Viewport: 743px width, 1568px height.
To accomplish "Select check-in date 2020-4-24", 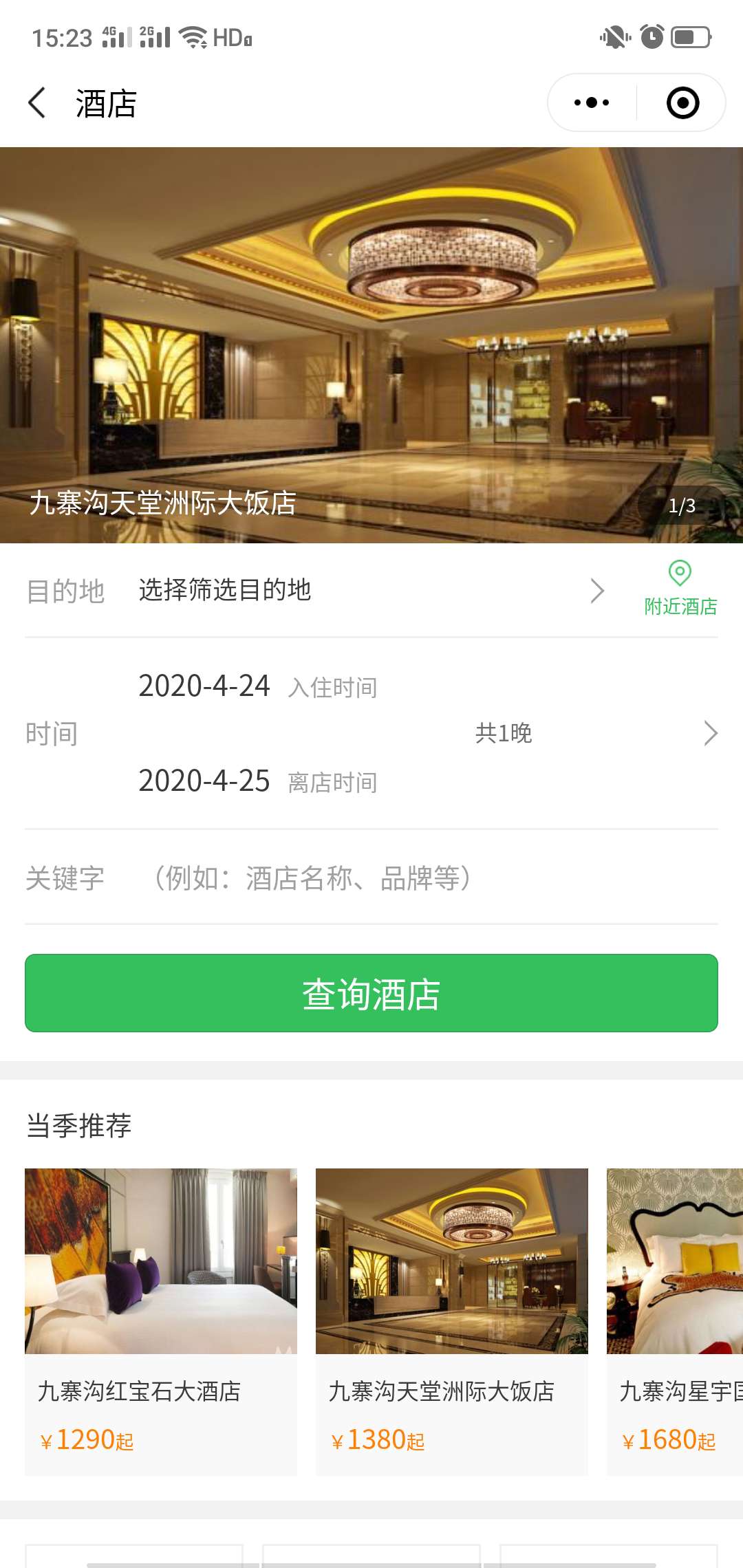I will tap(204, 686).
